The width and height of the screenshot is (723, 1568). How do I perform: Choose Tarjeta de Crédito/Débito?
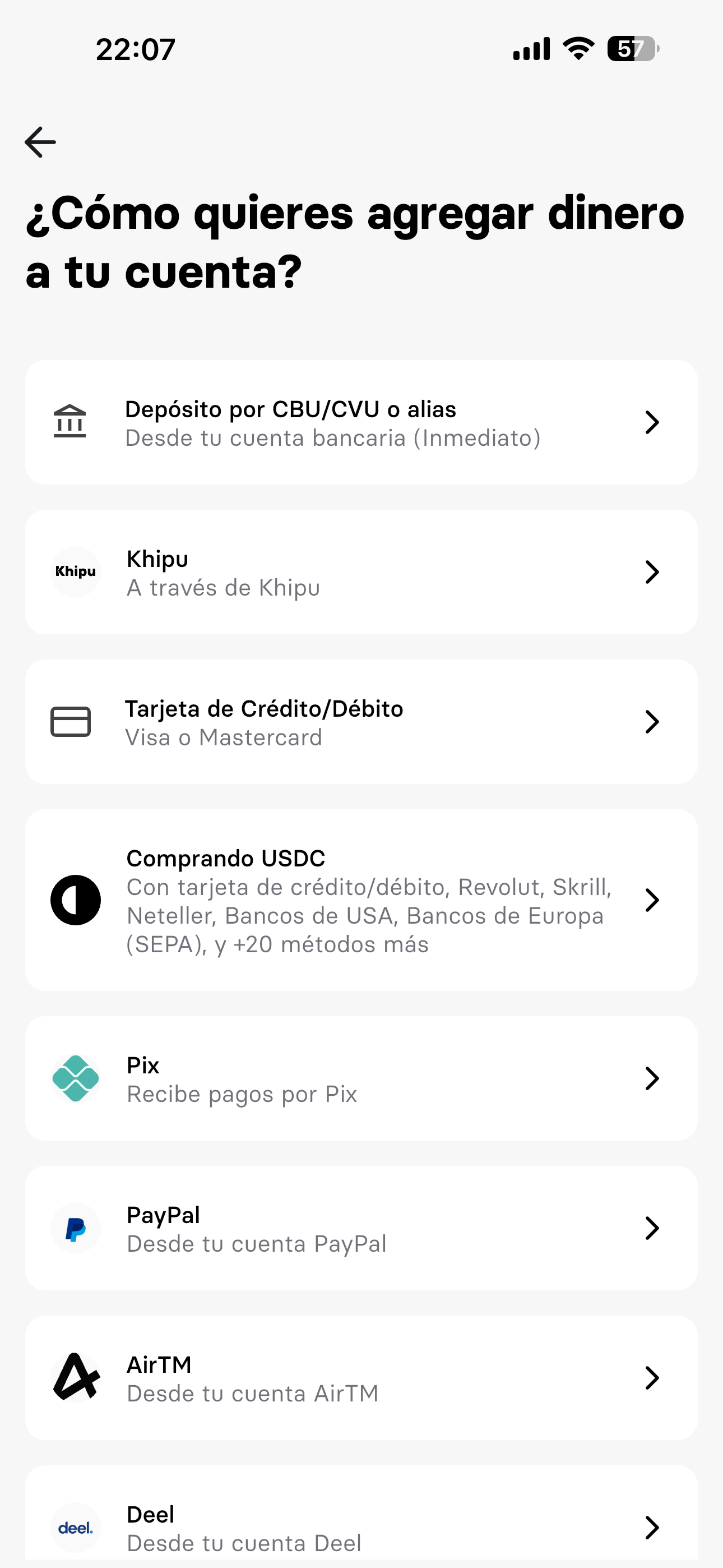click(x=361, y=722)
